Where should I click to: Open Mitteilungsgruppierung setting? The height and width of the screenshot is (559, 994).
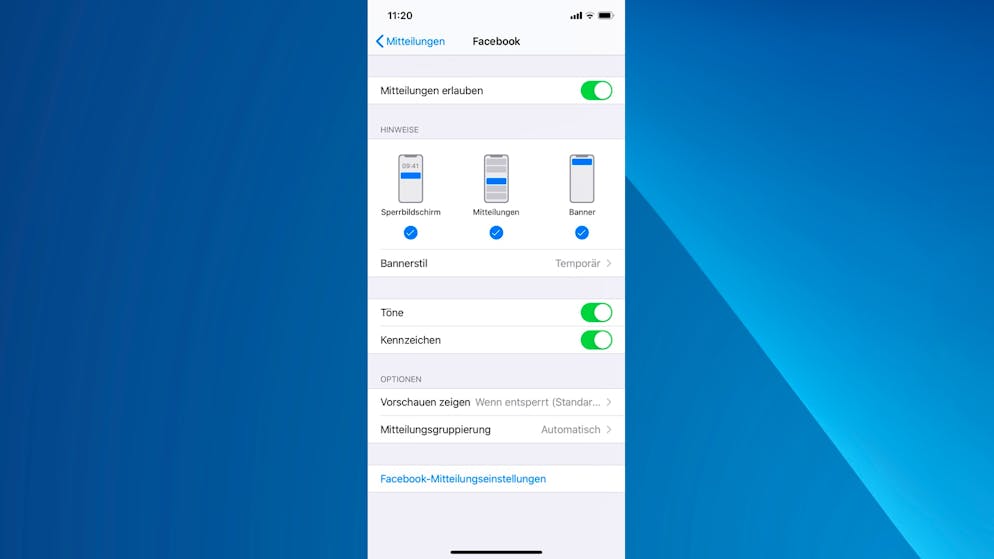click(496, 429)
